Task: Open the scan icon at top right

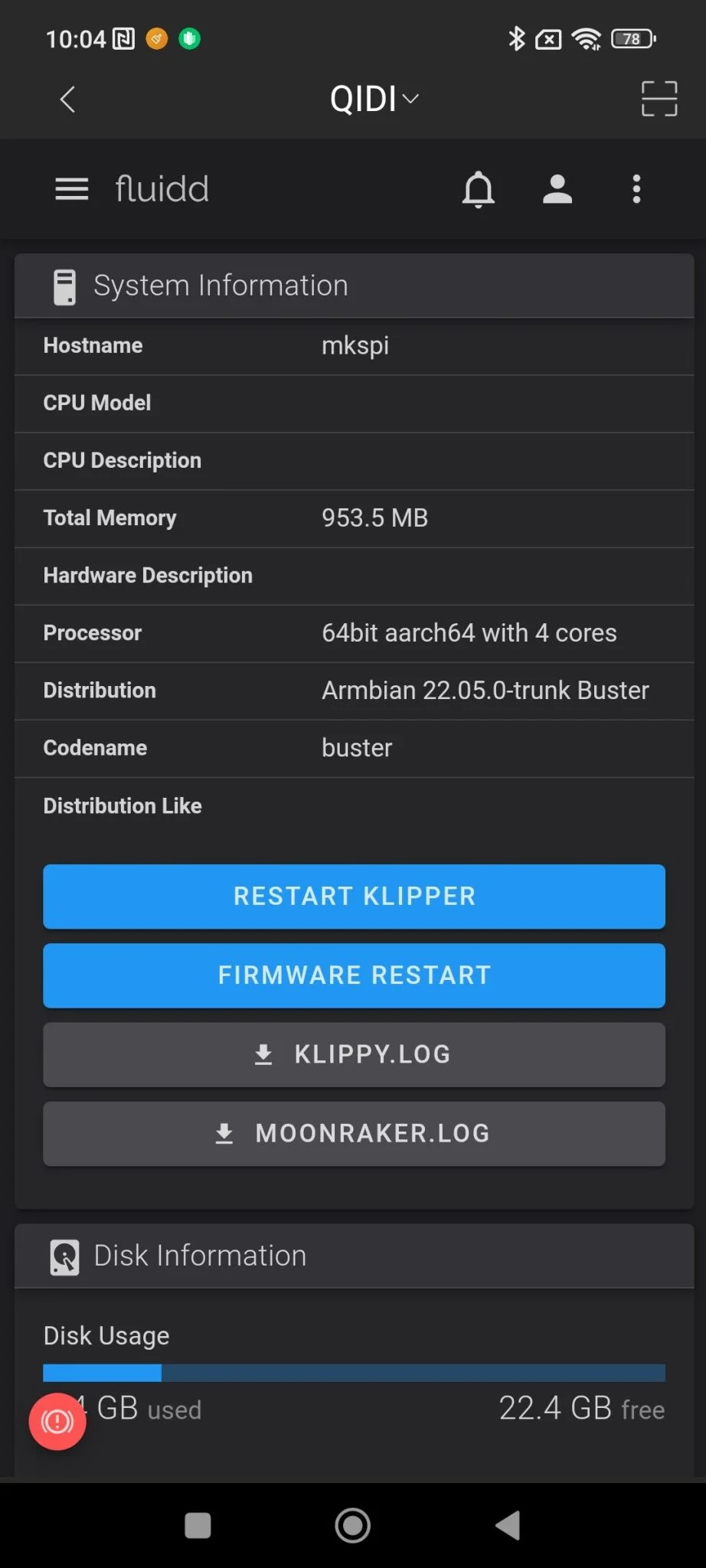Action: click(659, 99)
